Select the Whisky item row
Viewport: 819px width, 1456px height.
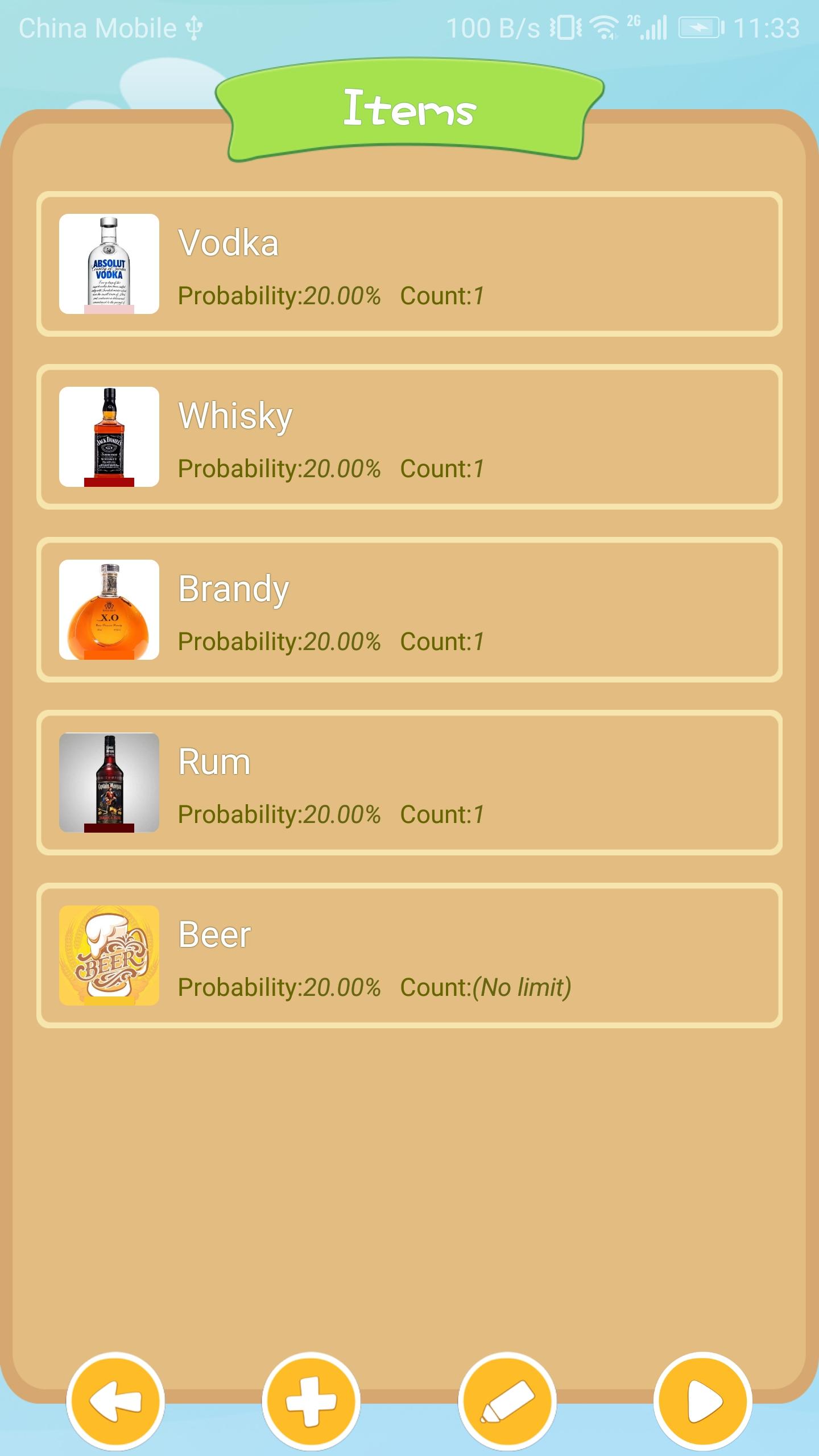[409, 437]
